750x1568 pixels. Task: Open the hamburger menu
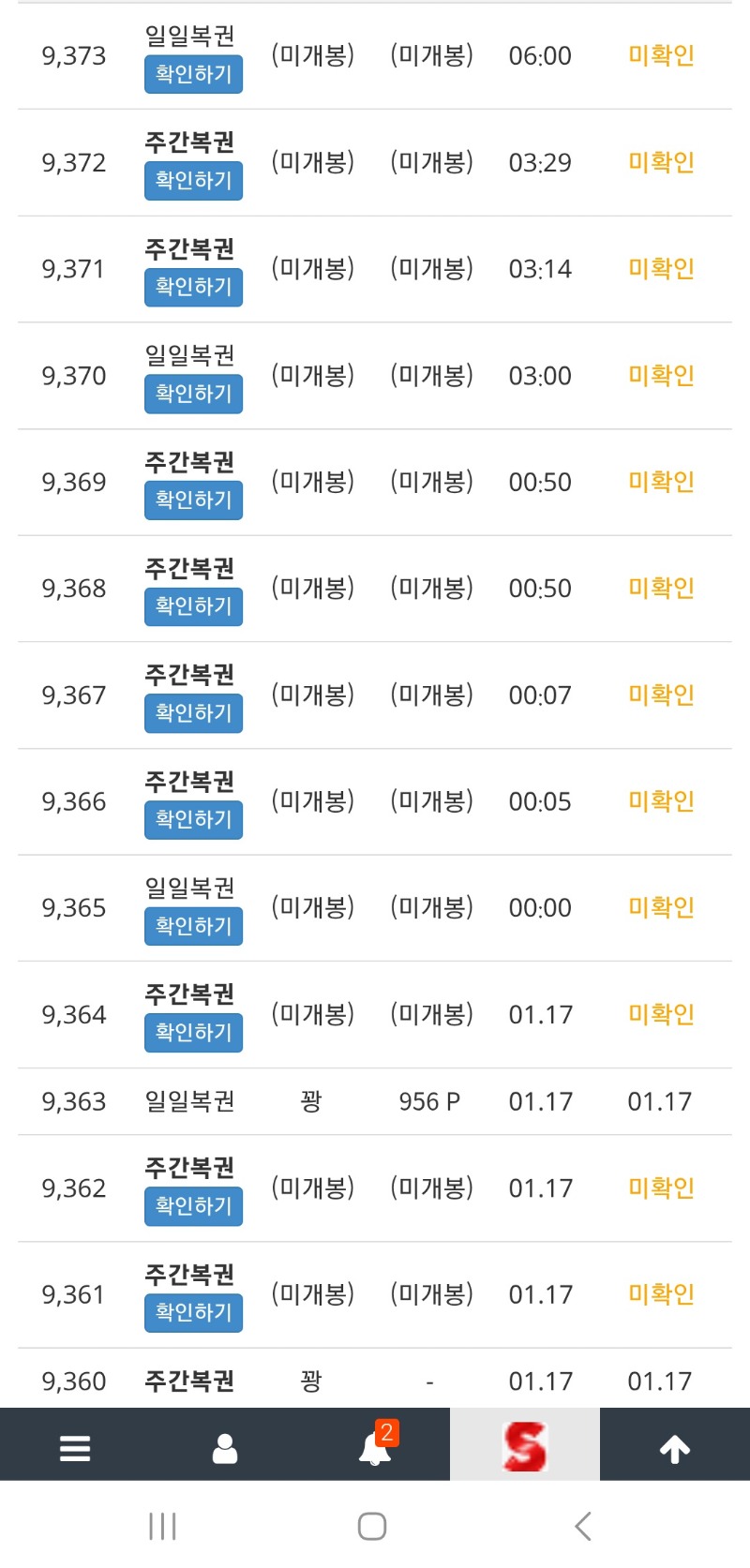coord(75,1448)
